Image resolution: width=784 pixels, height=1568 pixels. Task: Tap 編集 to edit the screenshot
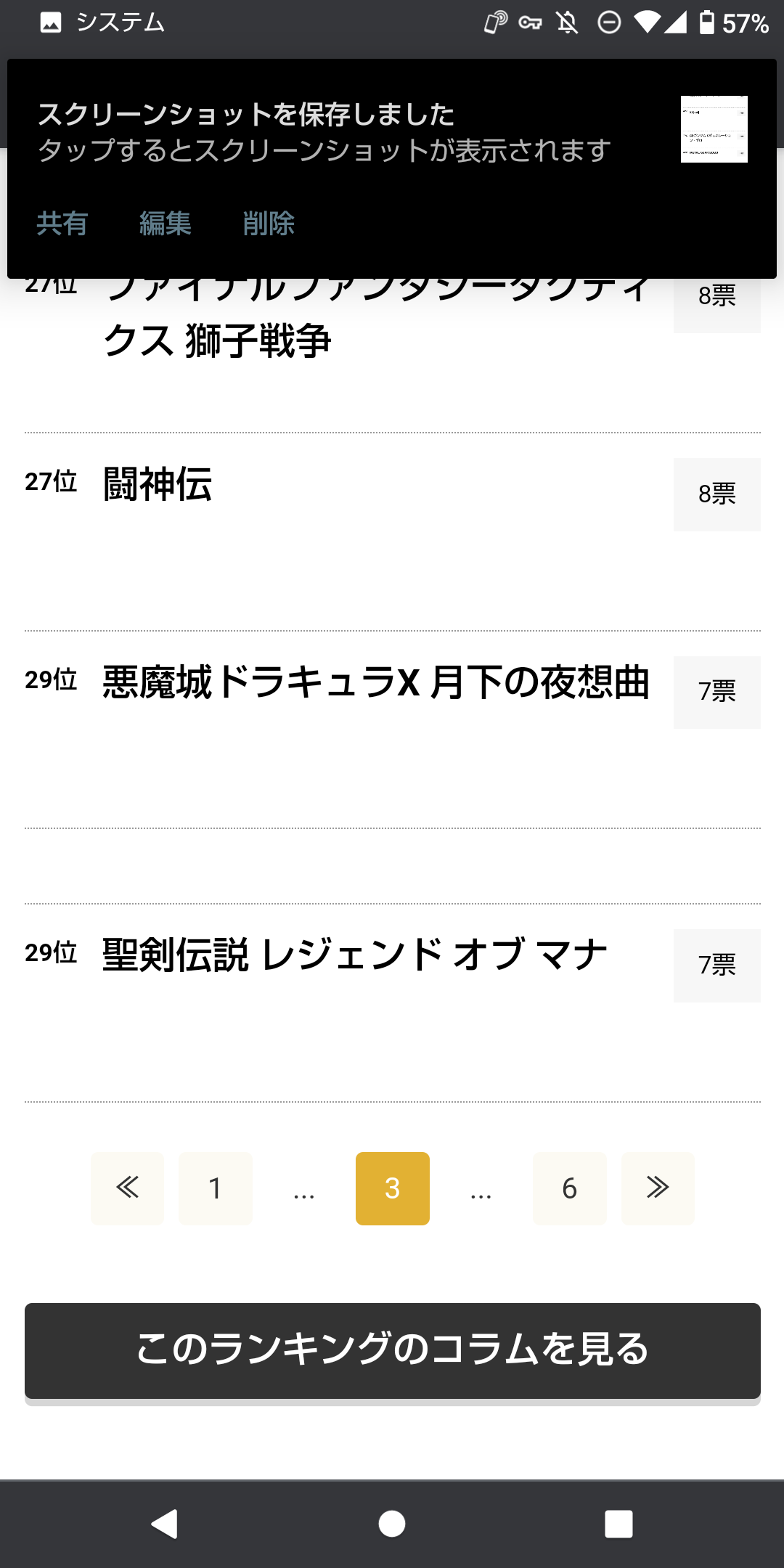pos(166,224)
